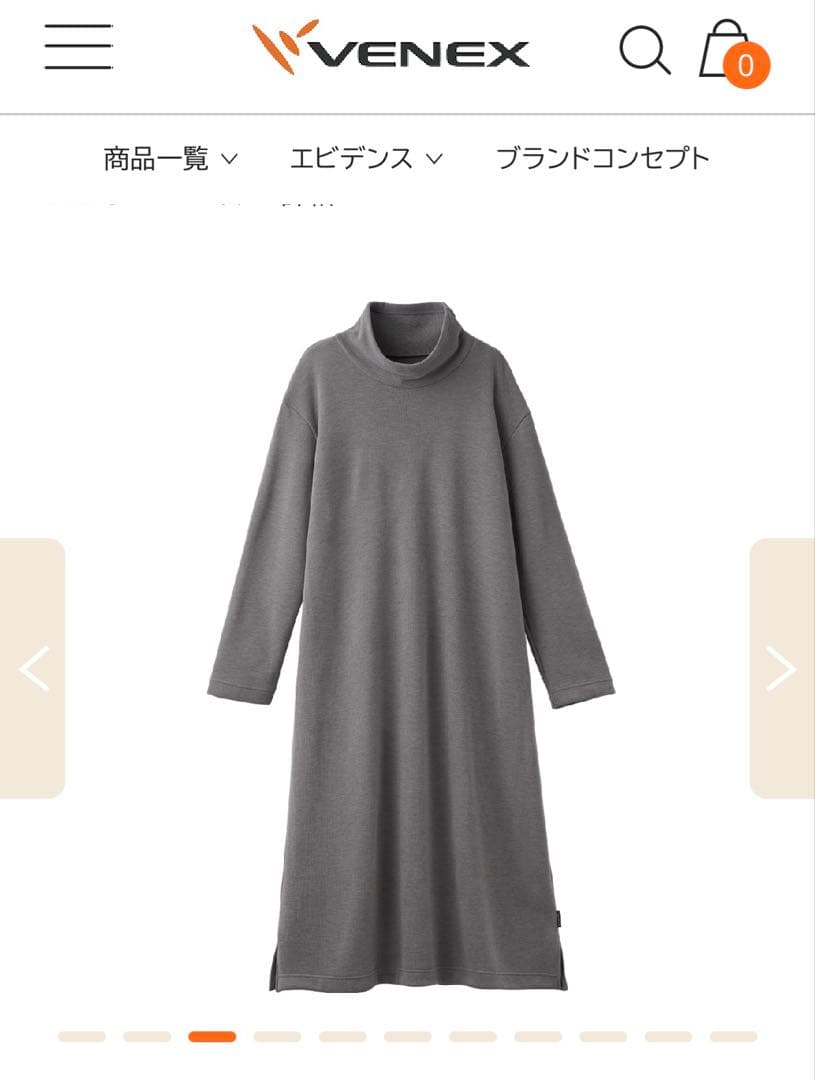Screen dimensions: 815x1080
Task: Open the hamburger navigation menu
Action: pos(78,46)
